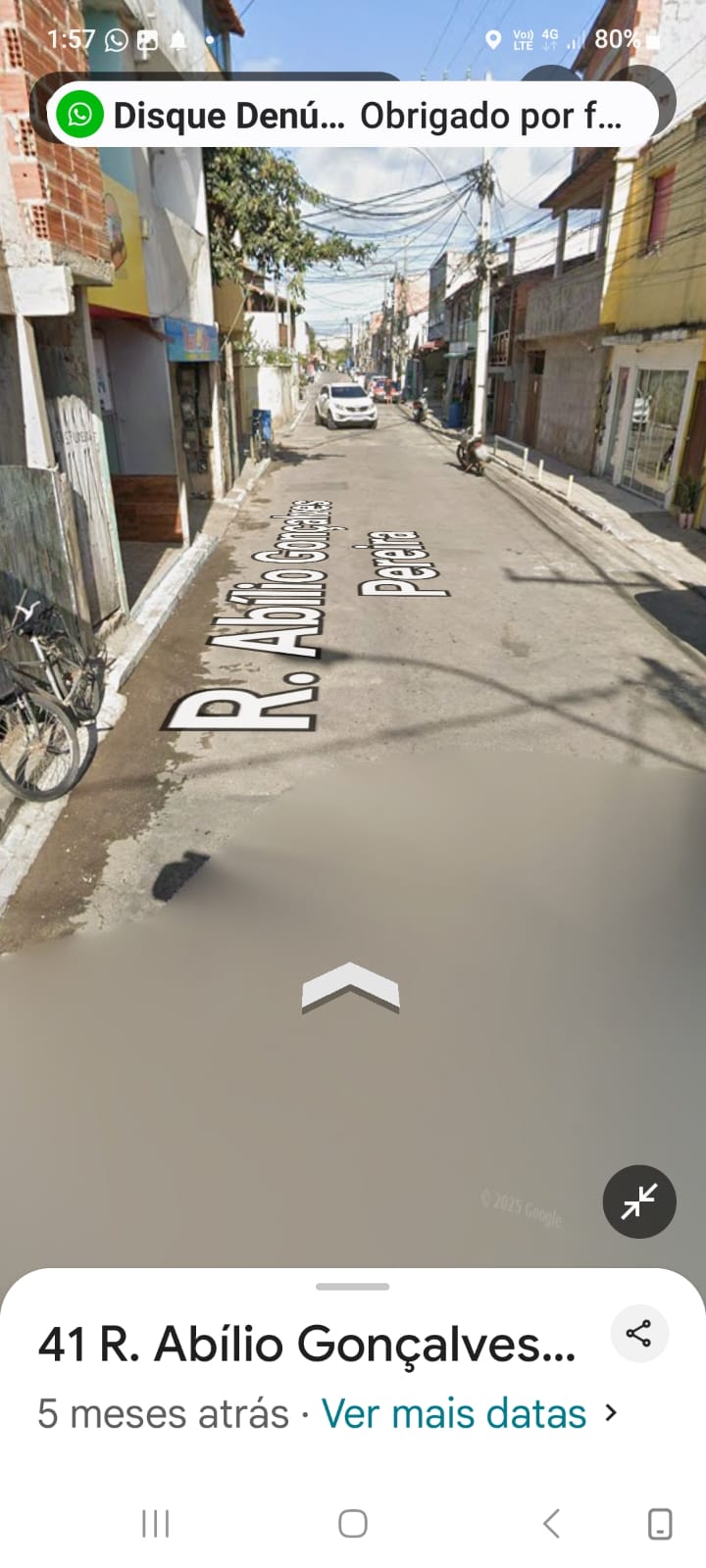
Task: Go back with system back button
Action: pyautogui.click(x=551, y=1524)
